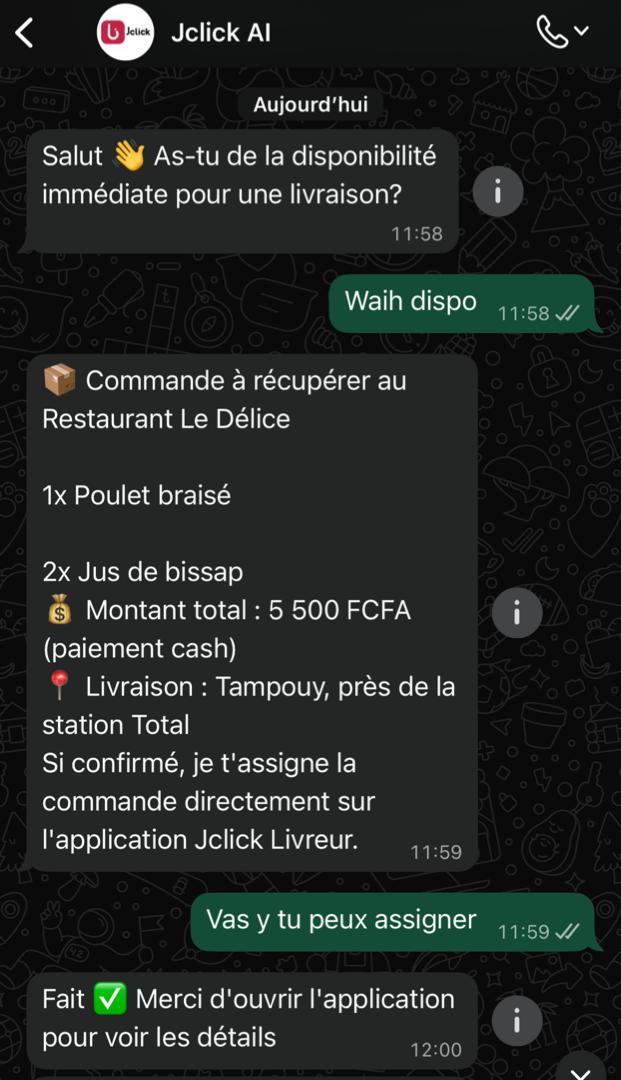Image resolution: width=621 pixels, height=1080 pixels.
Task: Open info icon beside the Salut message
Action: 498,190
